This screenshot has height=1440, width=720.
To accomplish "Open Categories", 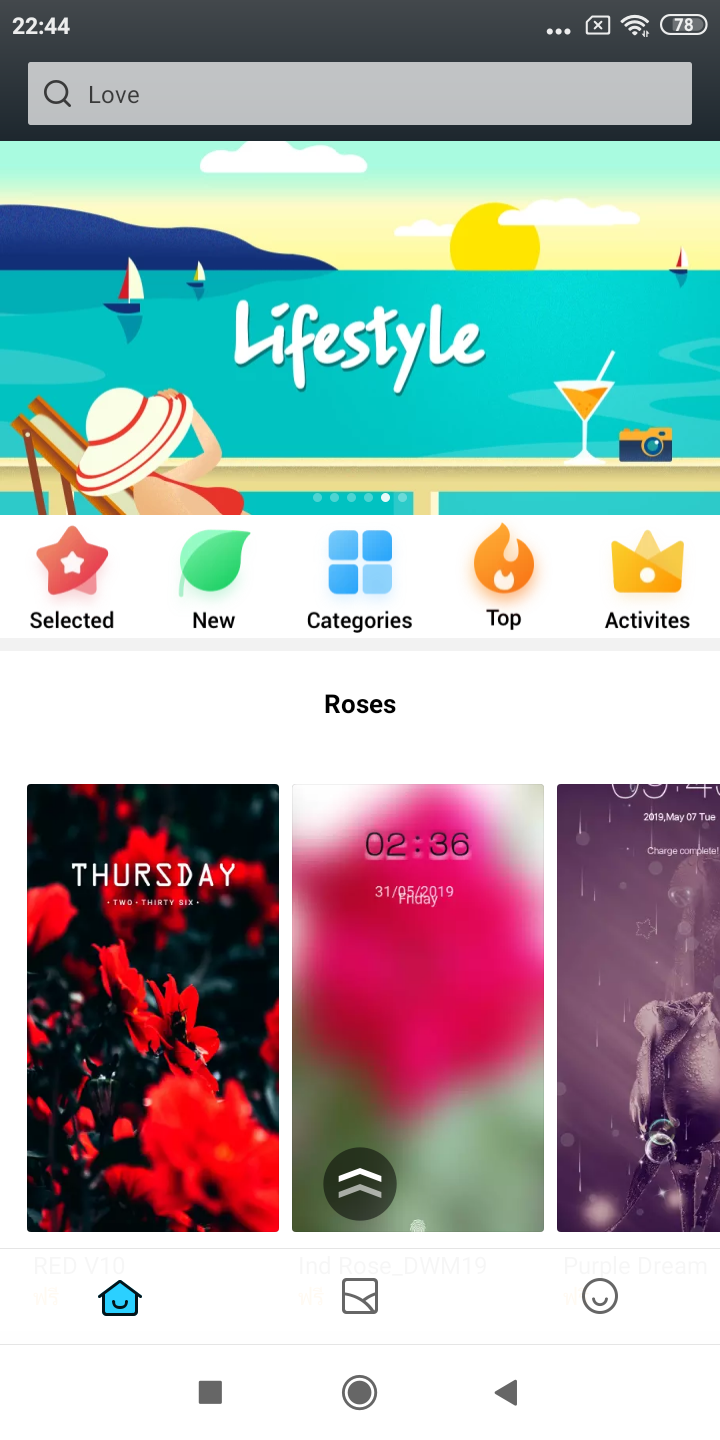I will click(x=360, y=580).
